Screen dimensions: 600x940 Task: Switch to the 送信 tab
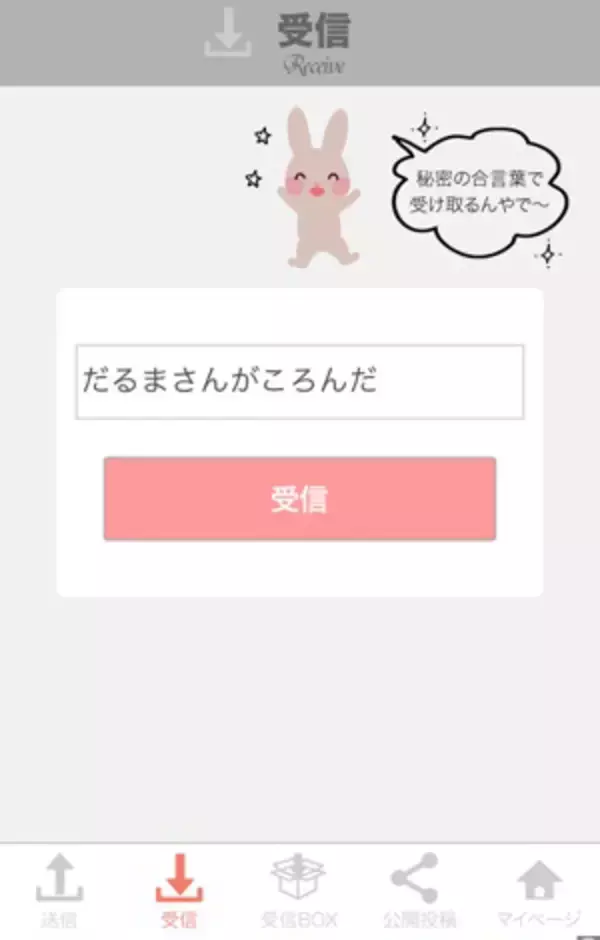coord(59,891)
